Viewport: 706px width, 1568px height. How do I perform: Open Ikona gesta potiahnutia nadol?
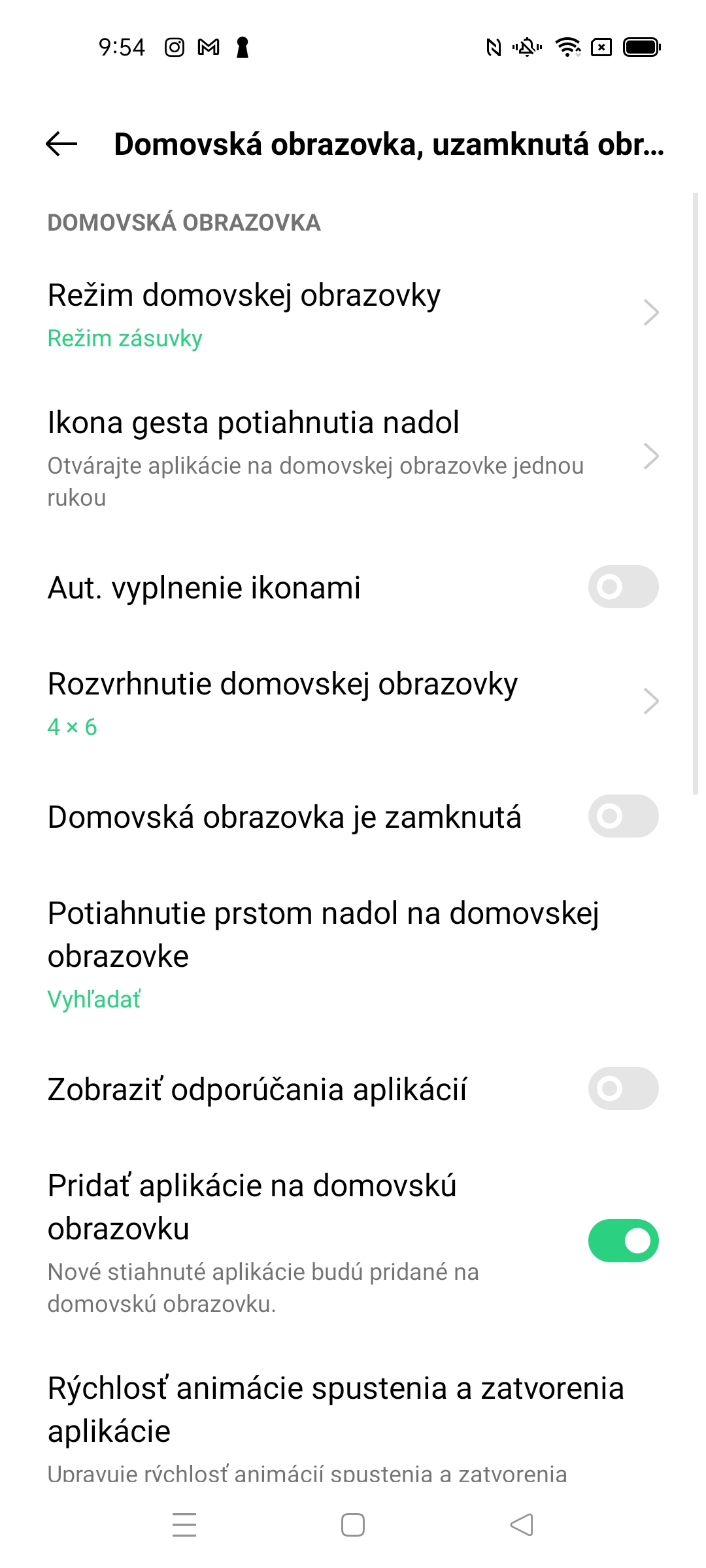point(353,457)
